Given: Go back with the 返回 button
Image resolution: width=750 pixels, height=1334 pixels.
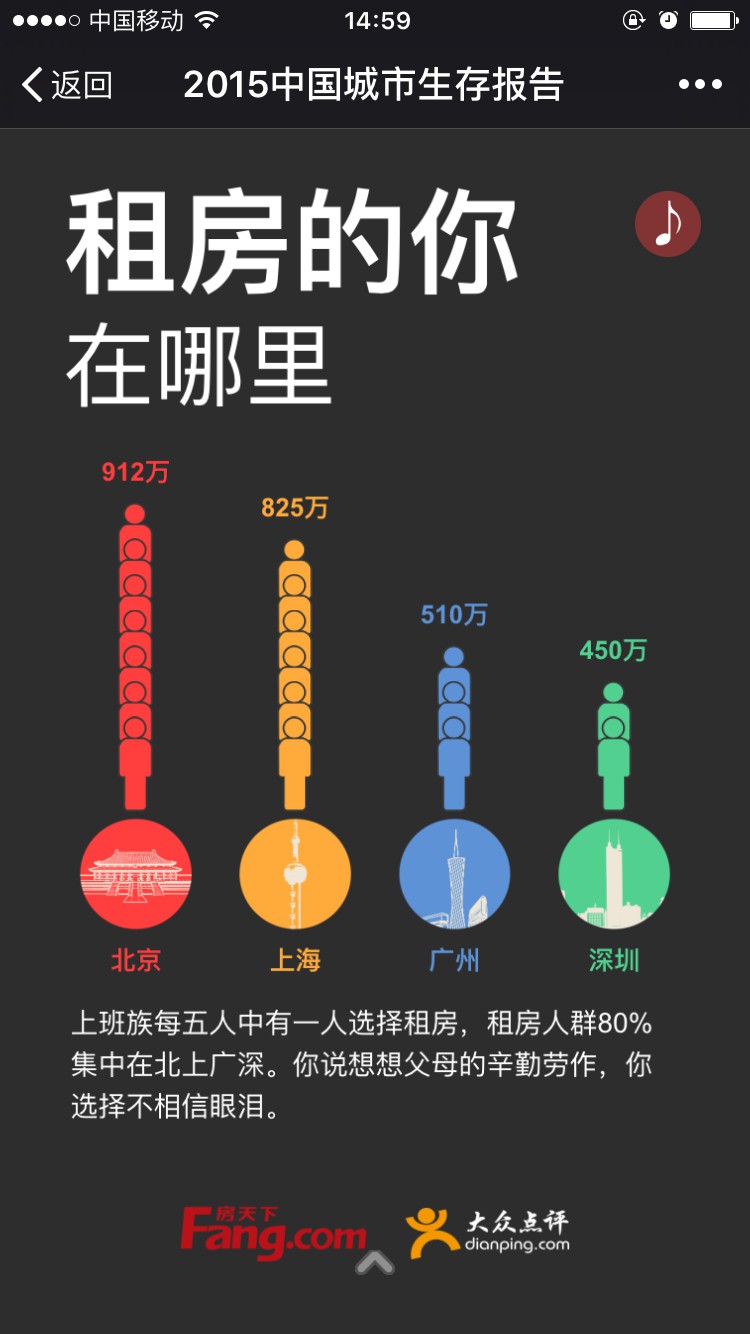Looking at the screenshot, I should point(67,85).
